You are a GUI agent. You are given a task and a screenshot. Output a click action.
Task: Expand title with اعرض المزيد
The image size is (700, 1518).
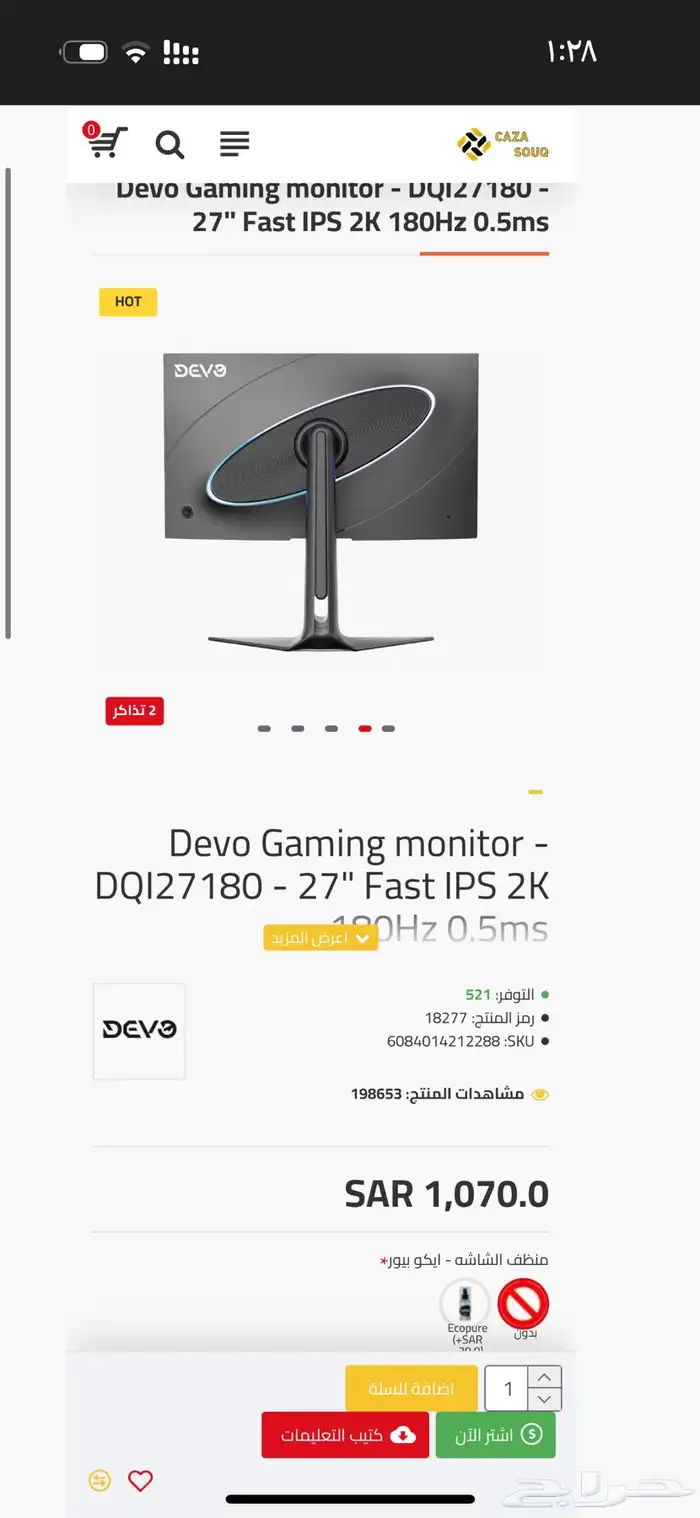click(321, 938)
